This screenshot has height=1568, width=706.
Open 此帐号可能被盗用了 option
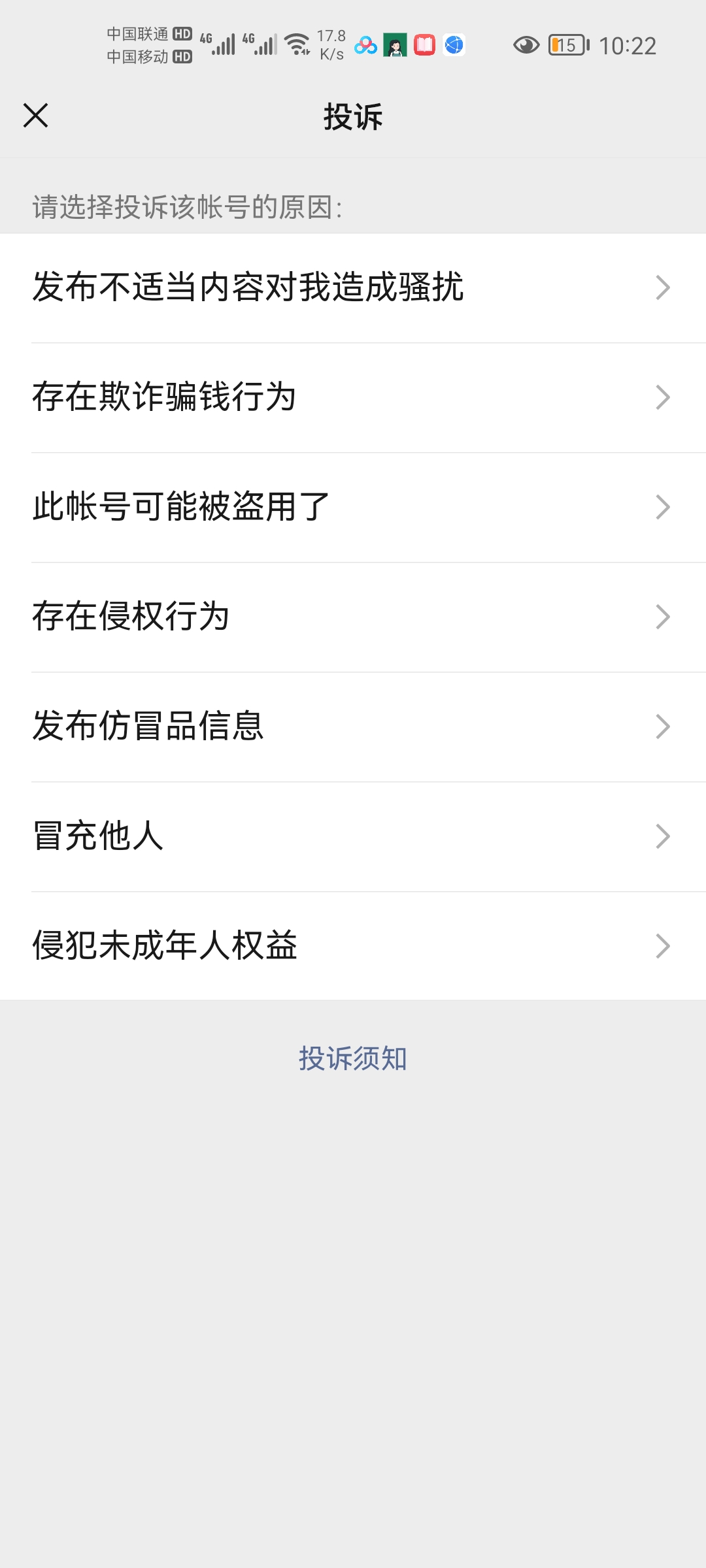point(353,507)
